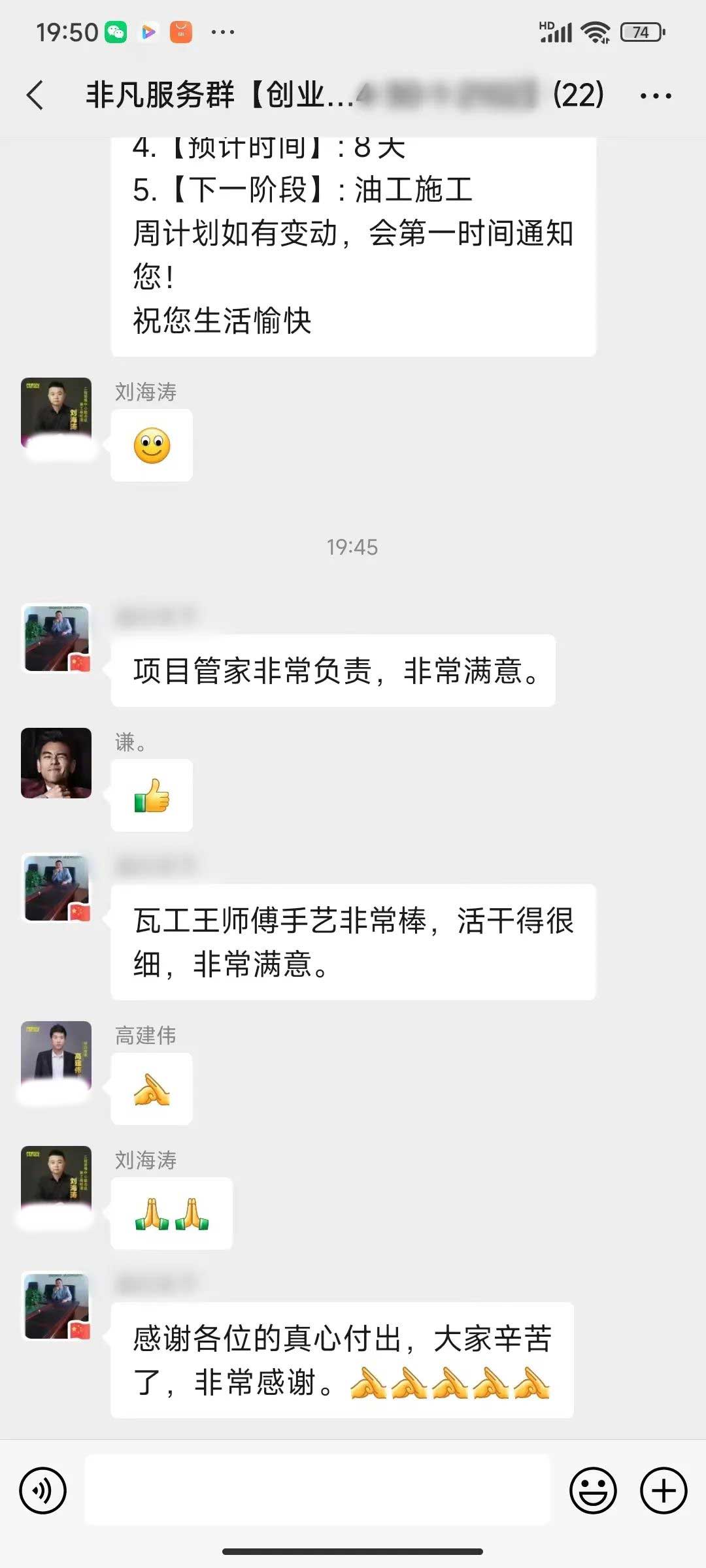Screen dimensions: 706x1568
Task: Tap the message input field
Action: coord(317,1490)
